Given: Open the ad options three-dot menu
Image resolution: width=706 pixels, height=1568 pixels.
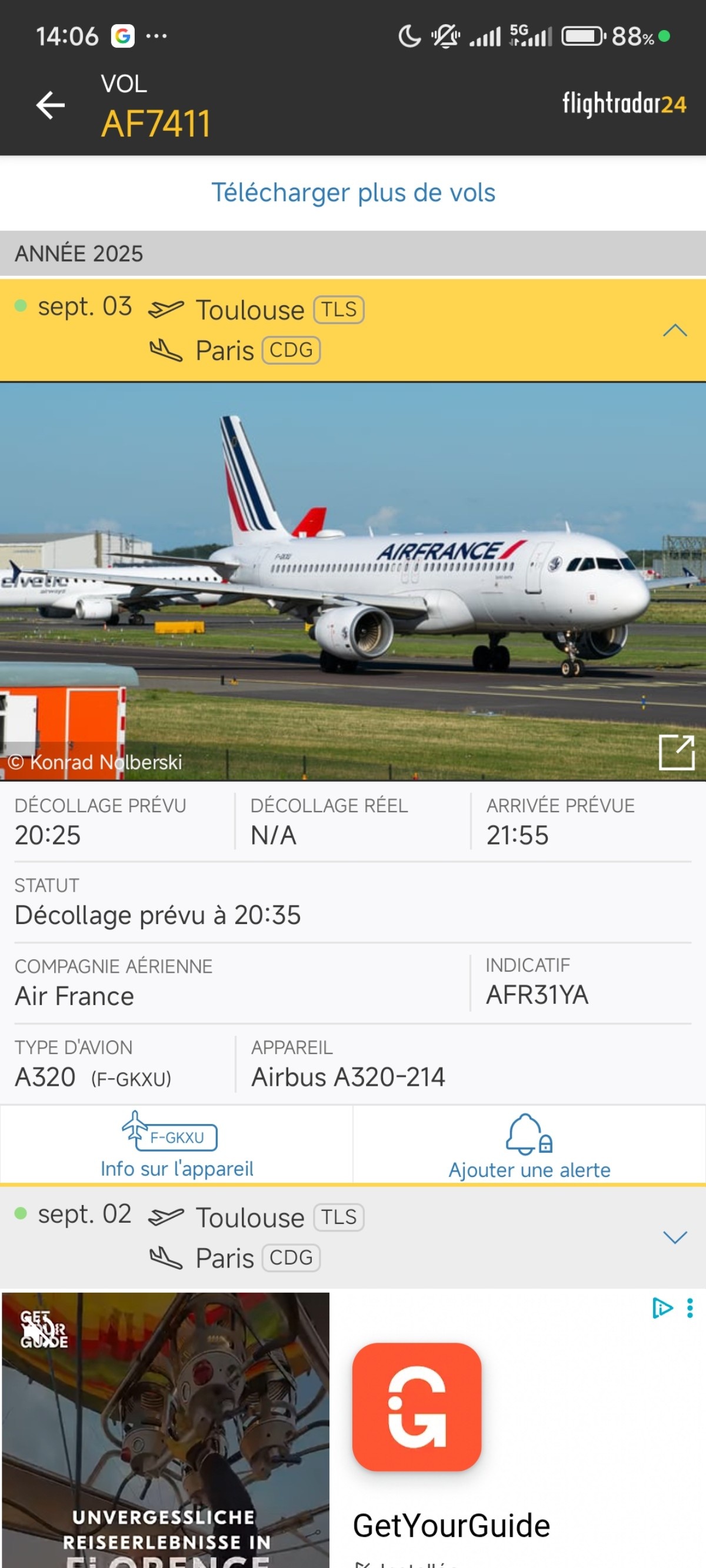Looking at the screenshot, I should pyautogui.click(x=690, y=1307).
